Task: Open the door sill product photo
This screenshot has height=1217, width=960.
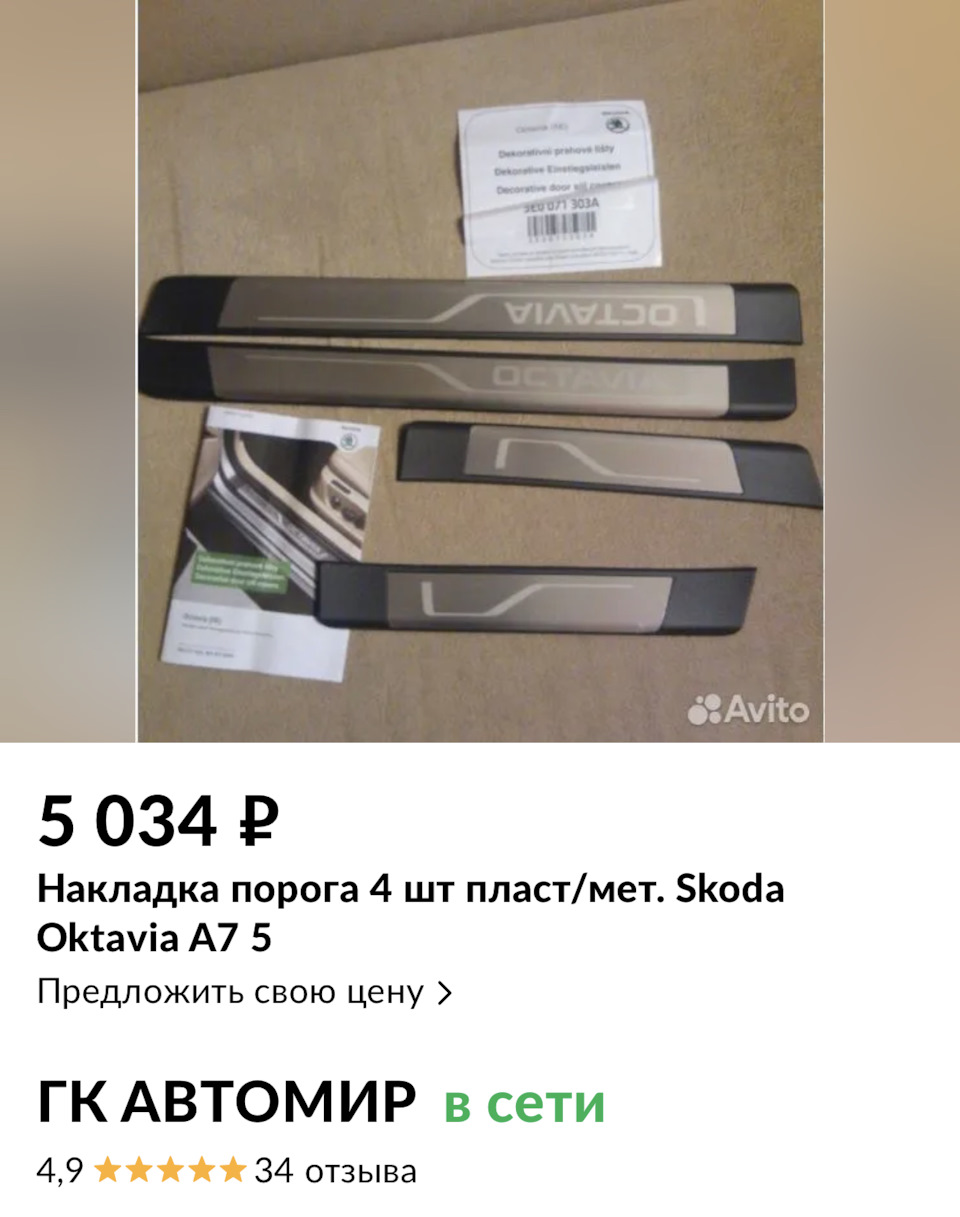Action: pos(480,371)
